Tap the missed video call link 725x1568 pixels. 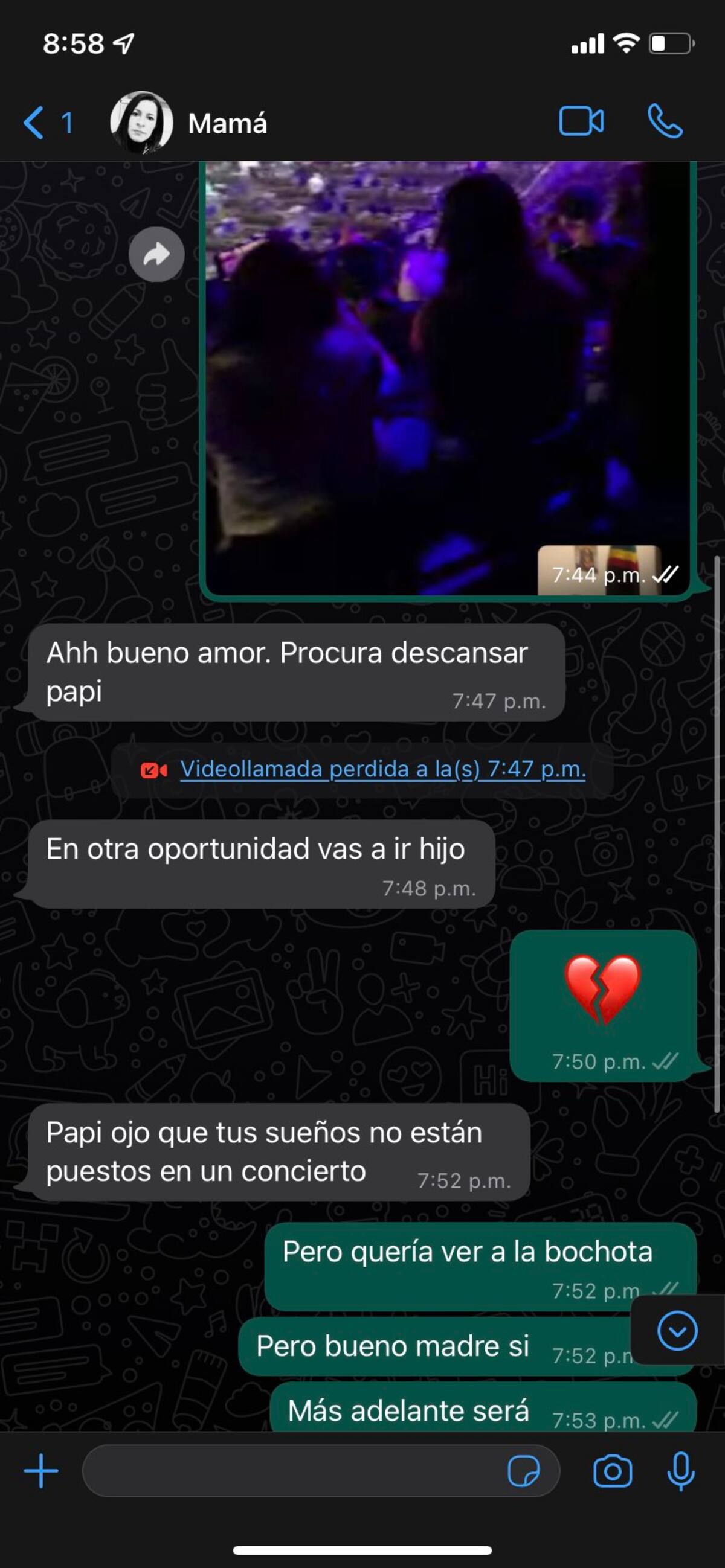click(382, 769)
